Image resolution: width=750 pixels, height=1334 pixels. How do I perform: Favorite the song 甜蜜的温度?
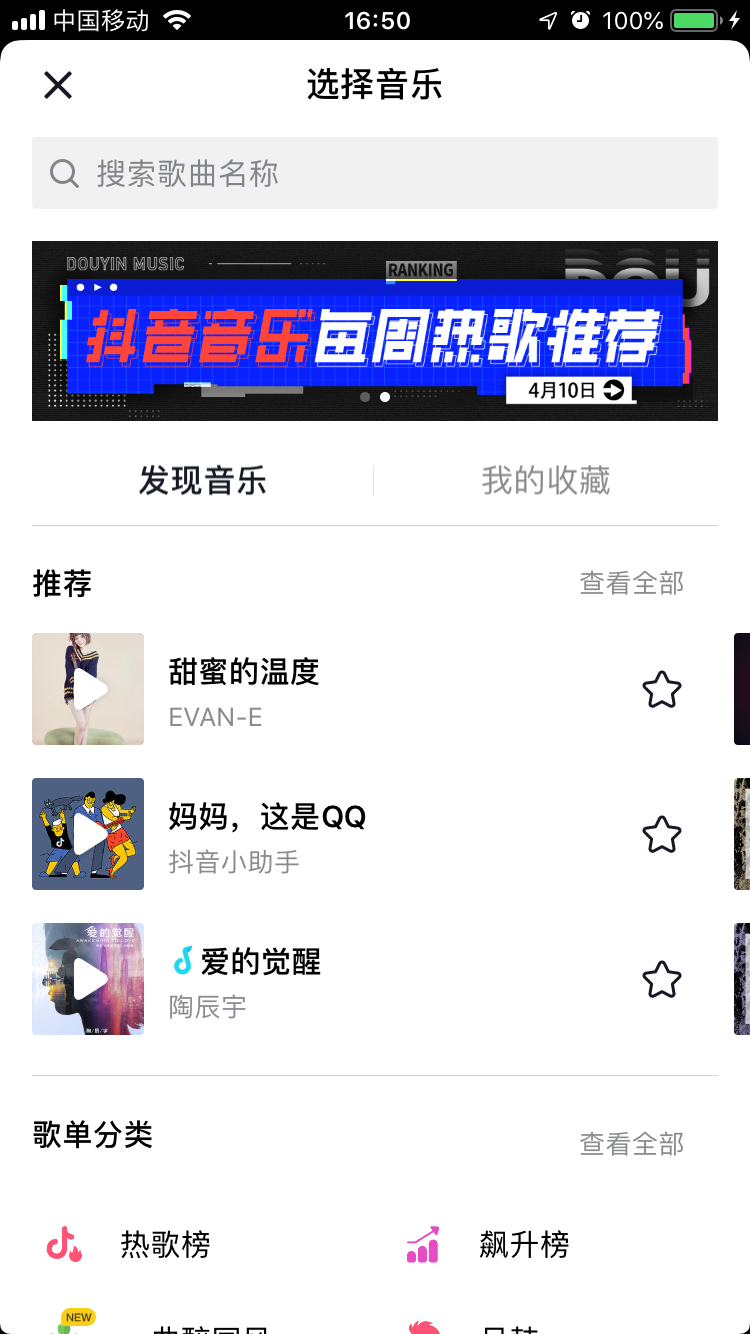(x=661, y=690)
